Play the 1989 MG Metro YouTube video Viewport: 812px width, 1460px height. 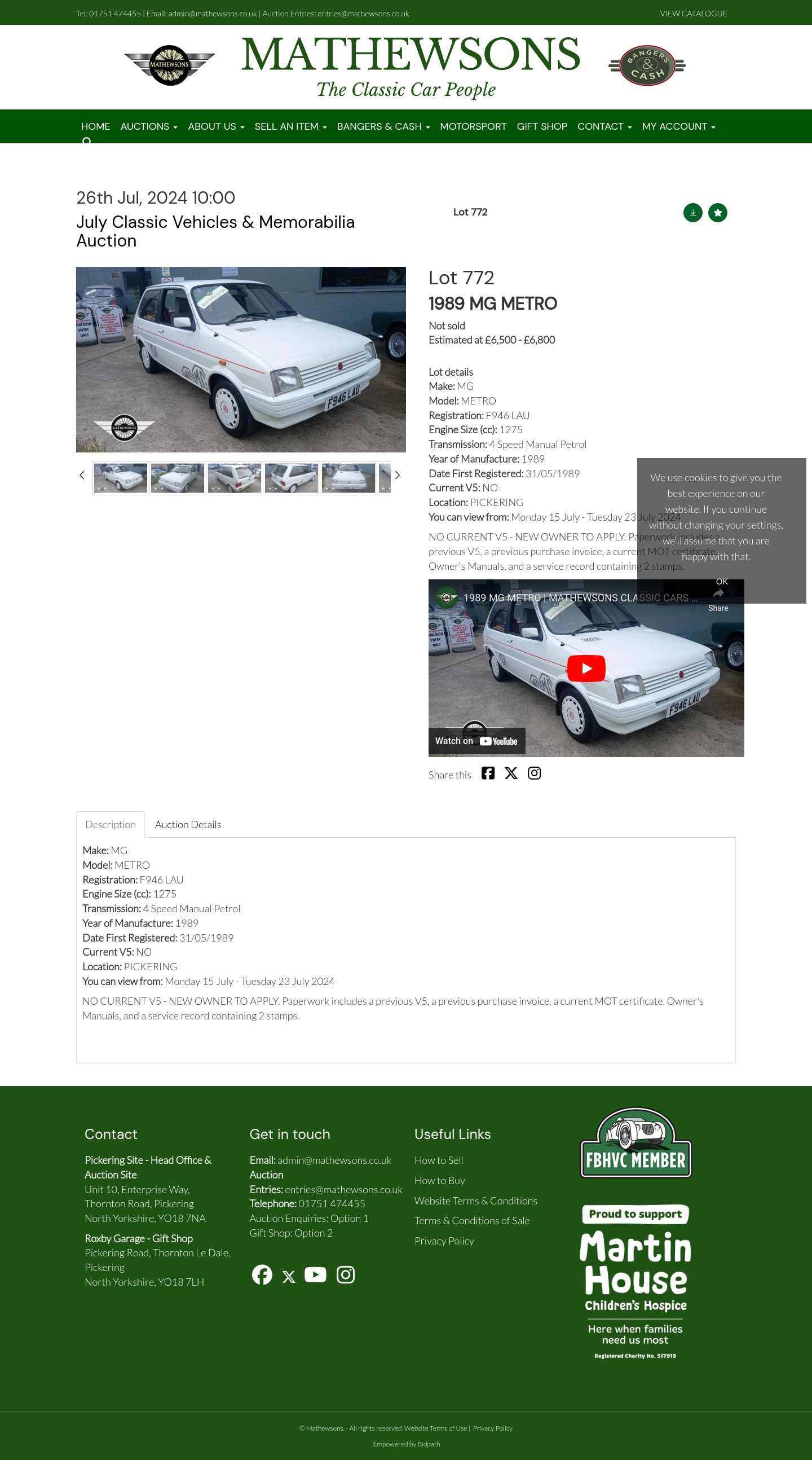586,668
